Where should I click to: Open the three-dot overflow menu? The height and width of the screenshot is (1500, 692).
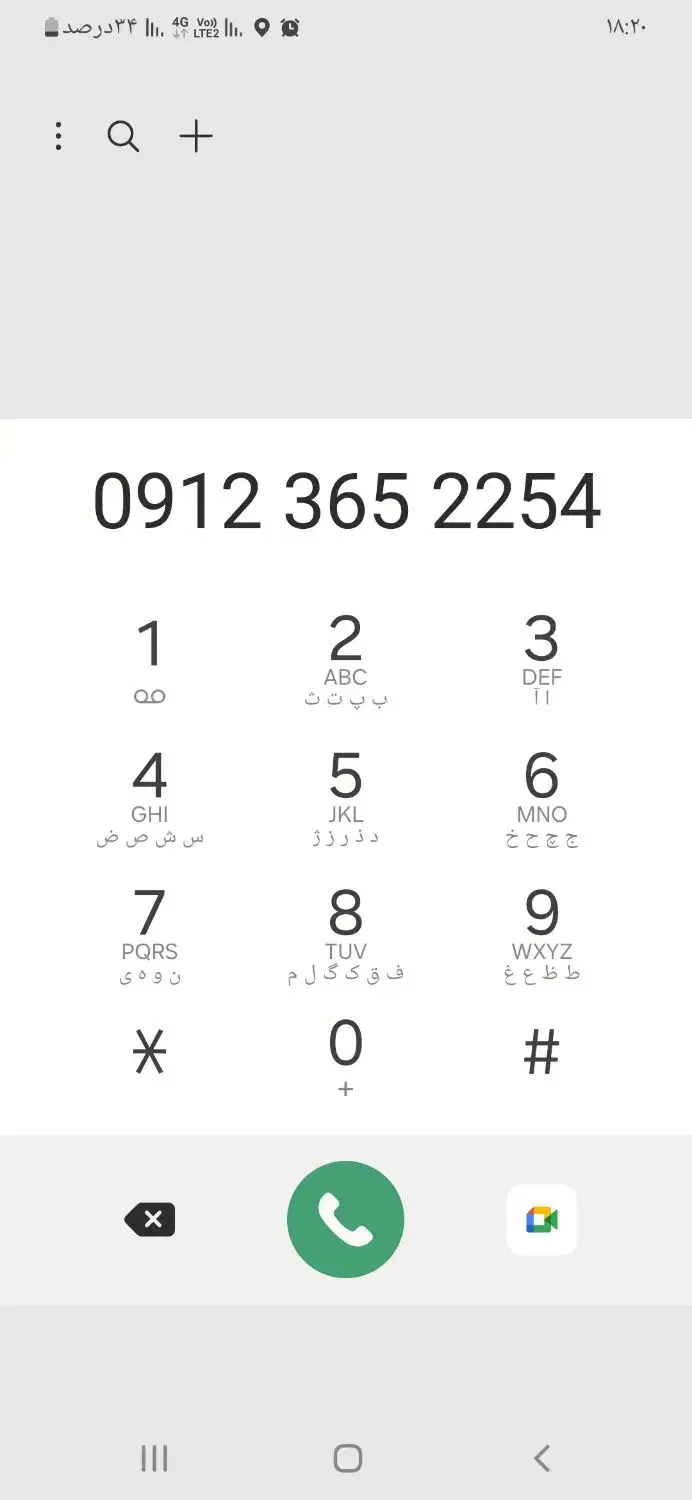[59, 136]
